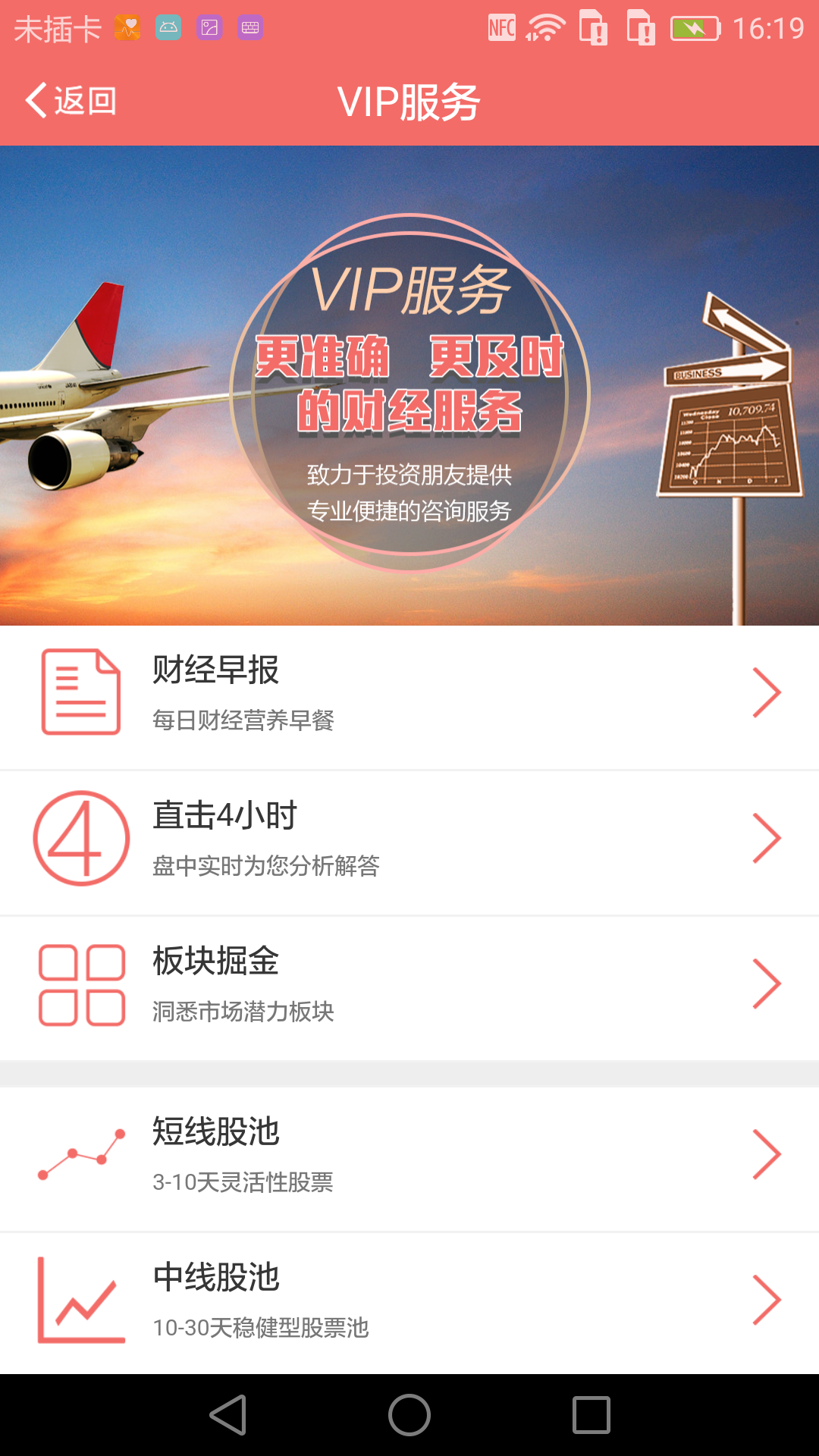The width and height of the screenshot is (819, 1456).
Task: Go back using the 返回 button
Action: click(71, 101)
